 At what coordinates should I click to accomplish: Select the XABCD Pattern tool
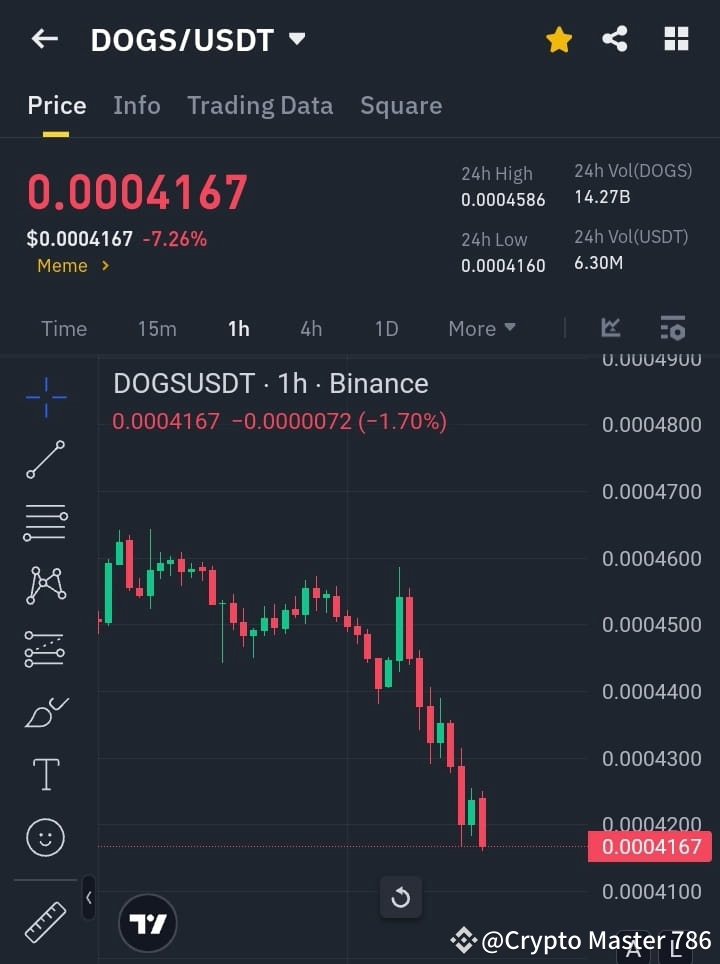click(x=45, y=586)
